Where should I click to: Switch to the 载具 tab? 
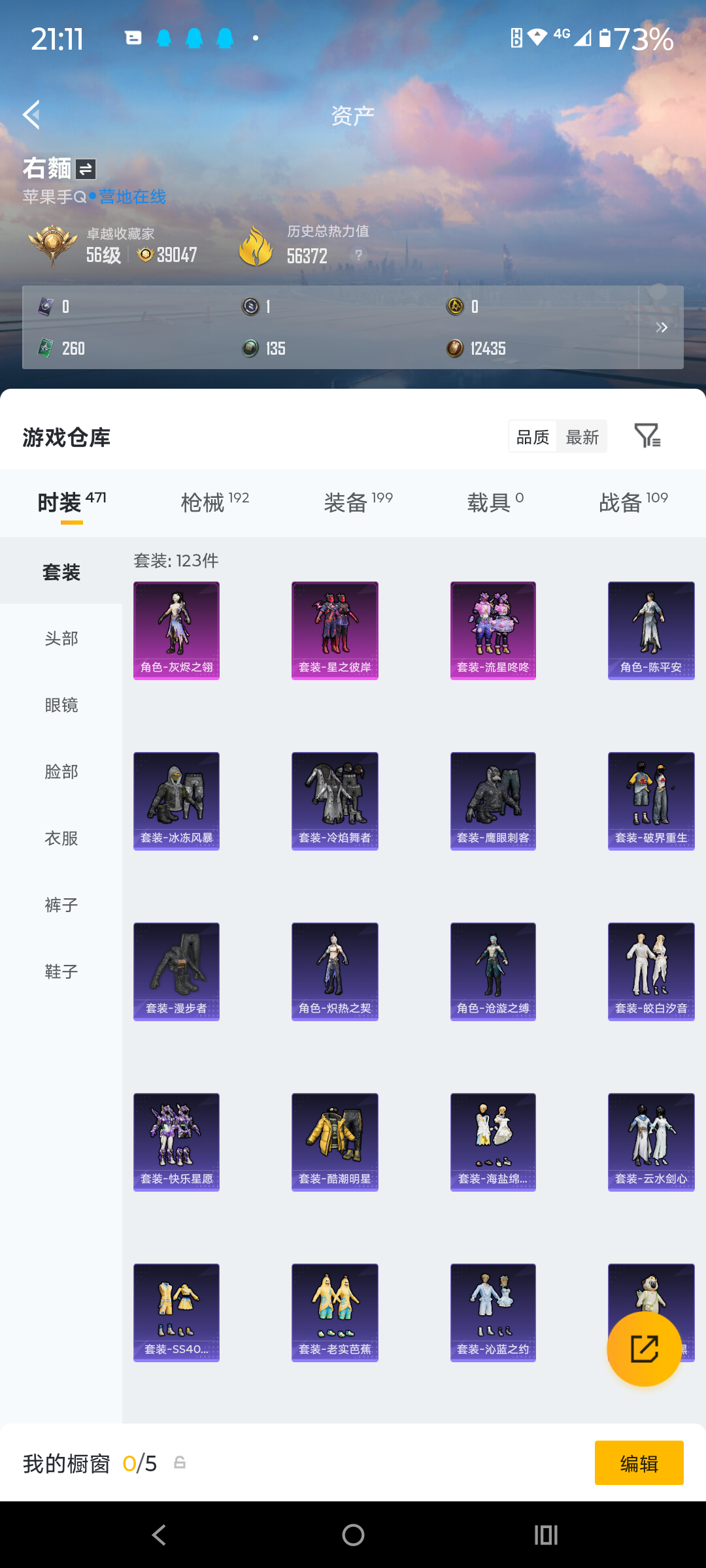[496, 502]
